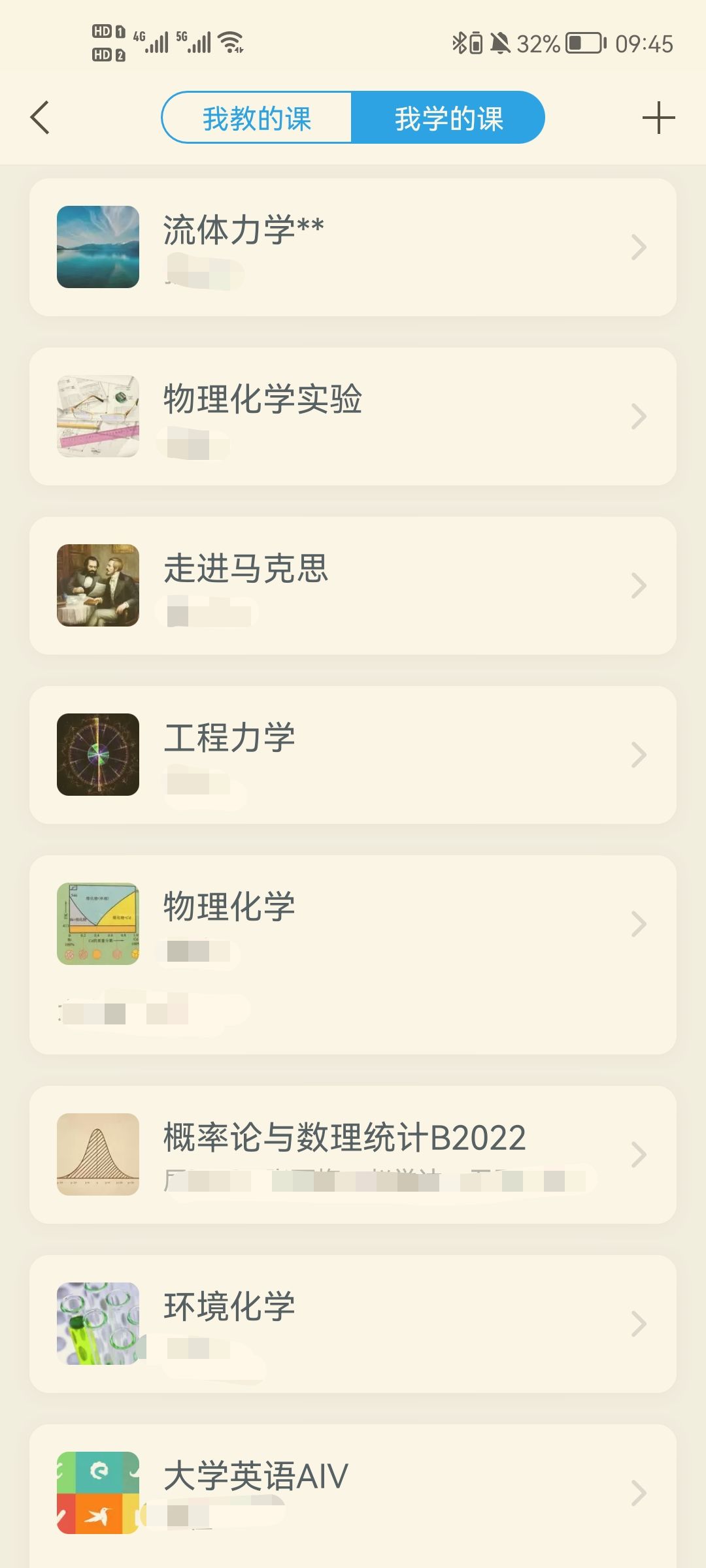Click the 物理化学实验 course cover image
Image resolution: width=706 pixels, height=1568 pixels.
point(98,415)
